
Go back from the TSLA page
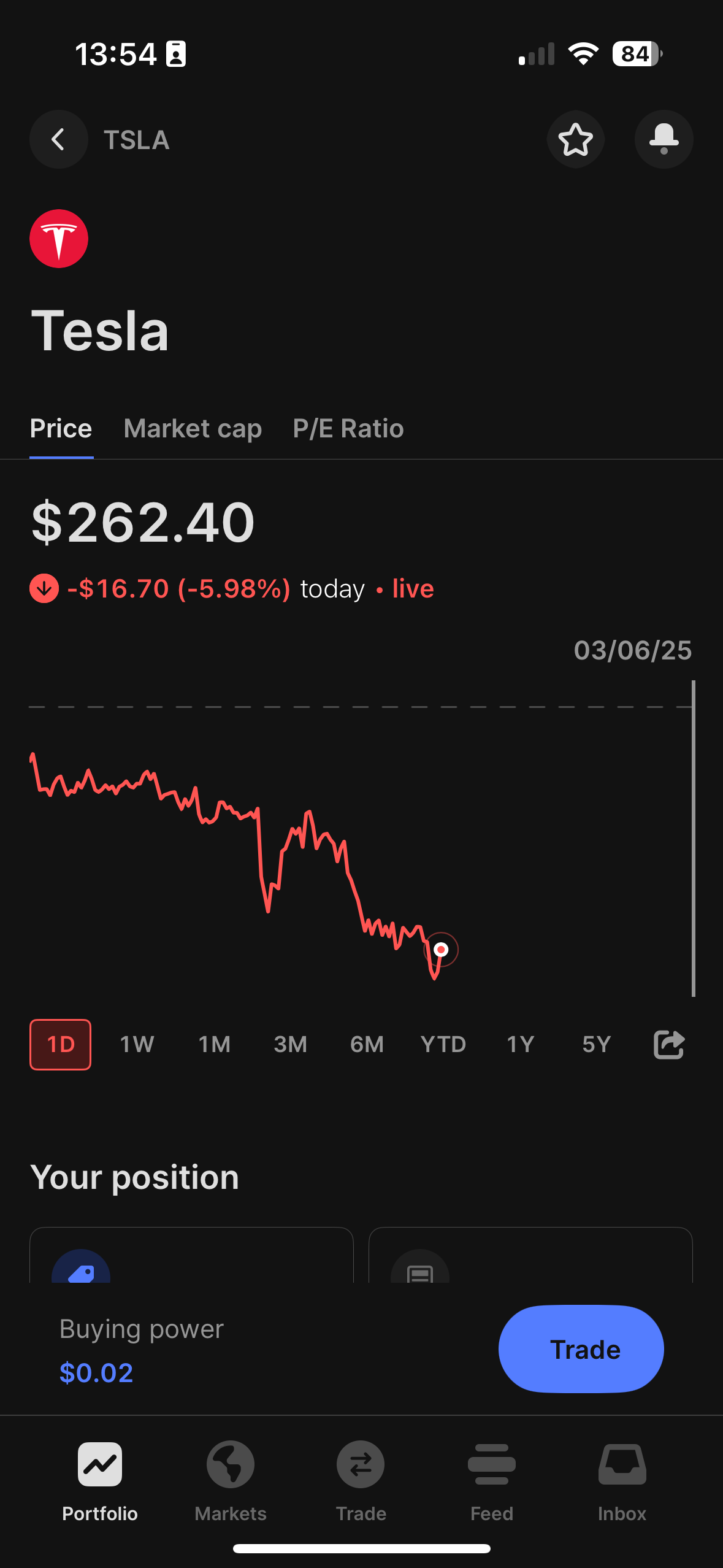(x=59, y=140)
